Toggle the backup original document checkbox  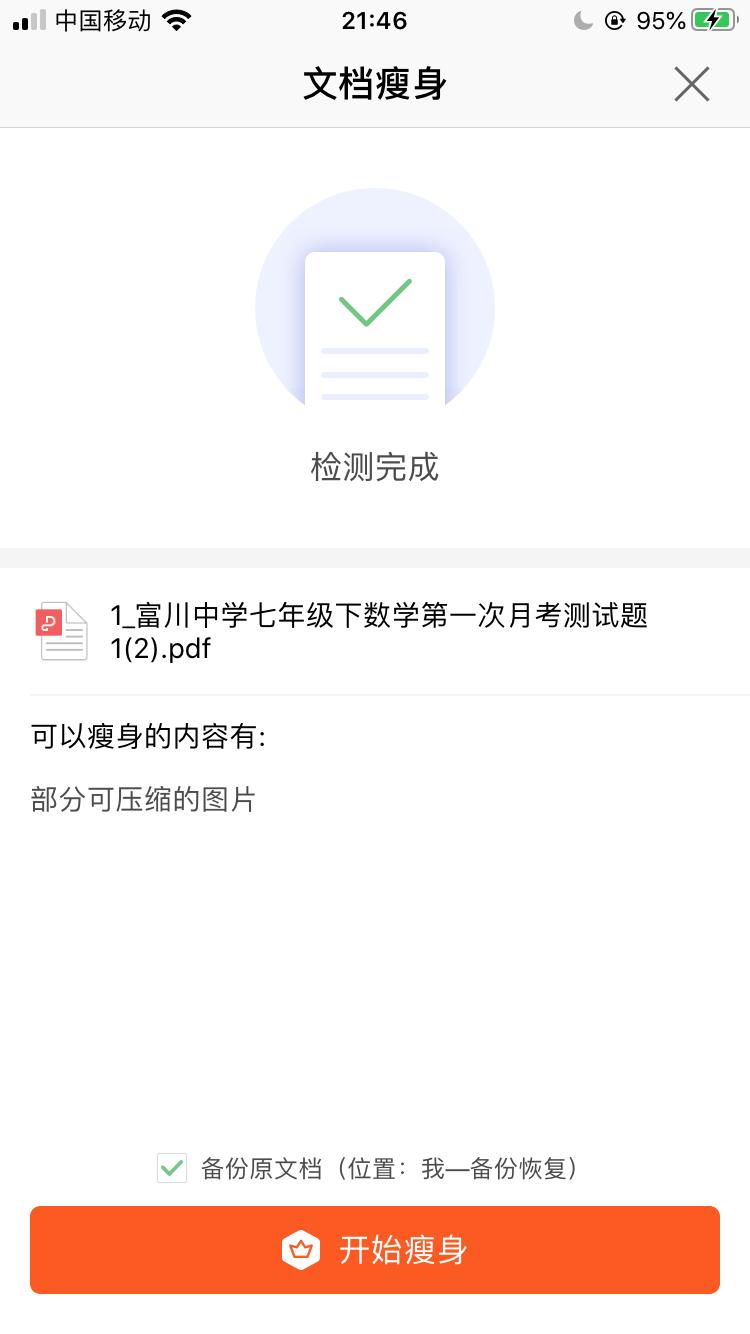(171, 1169)
